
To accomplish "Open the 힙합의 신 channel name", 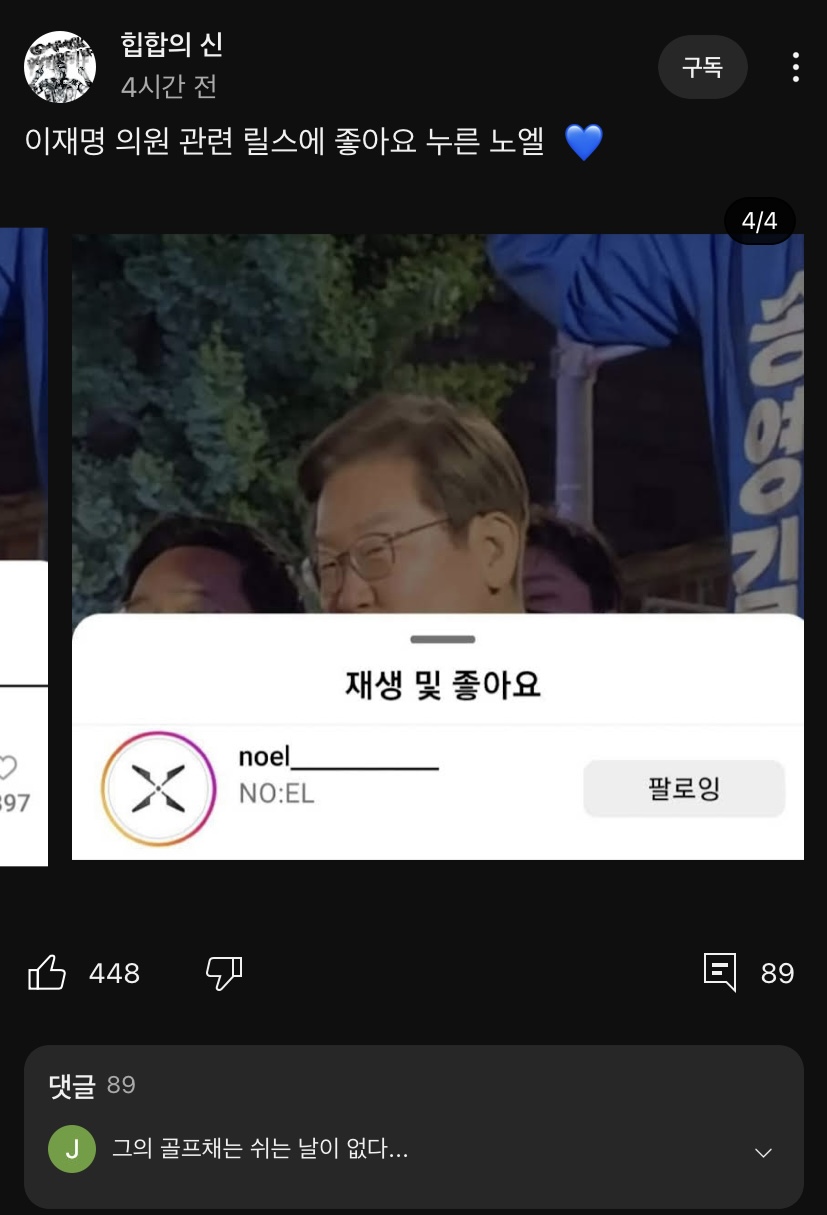I will pos(171,45).
